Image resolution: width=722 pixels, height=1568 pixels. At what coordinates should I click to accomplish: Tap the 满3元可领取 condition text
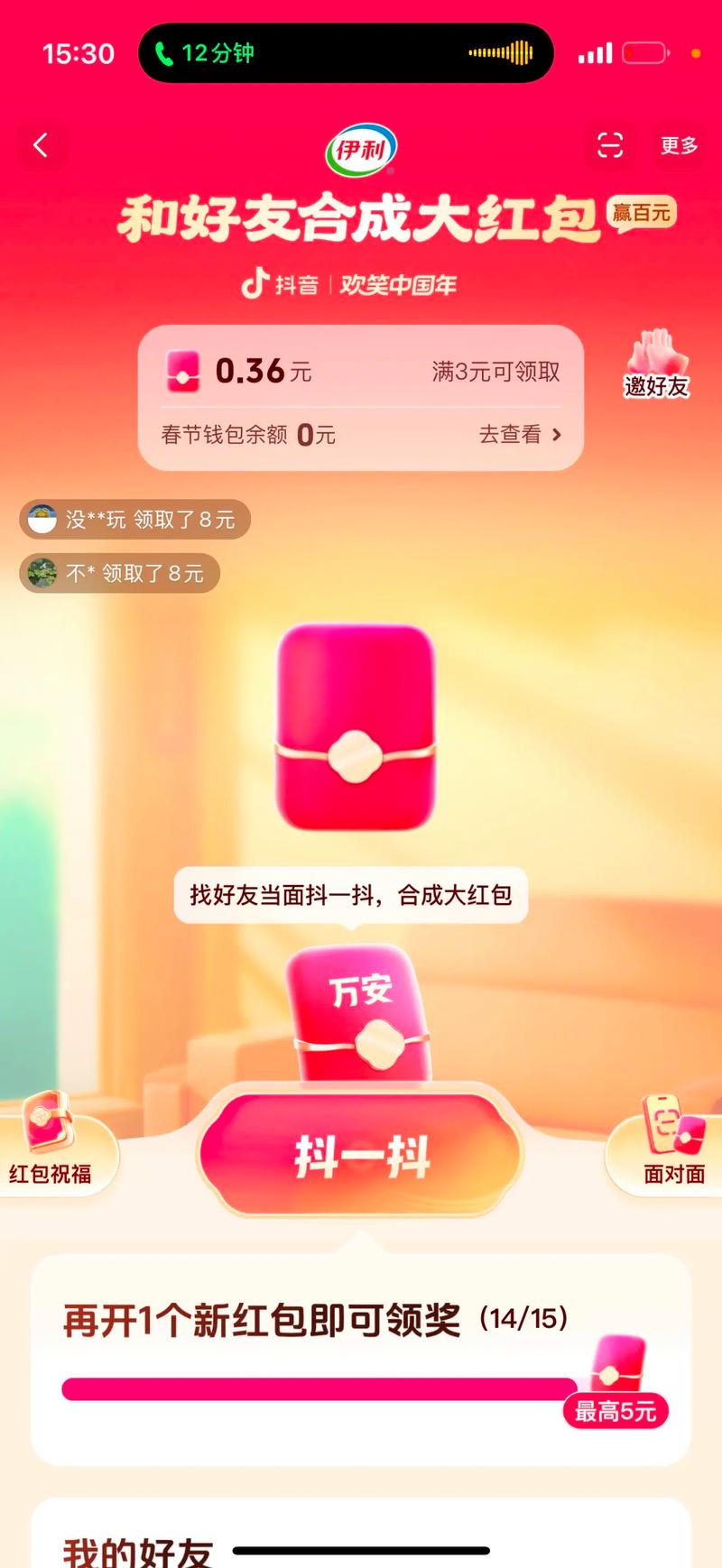point(495,370)
